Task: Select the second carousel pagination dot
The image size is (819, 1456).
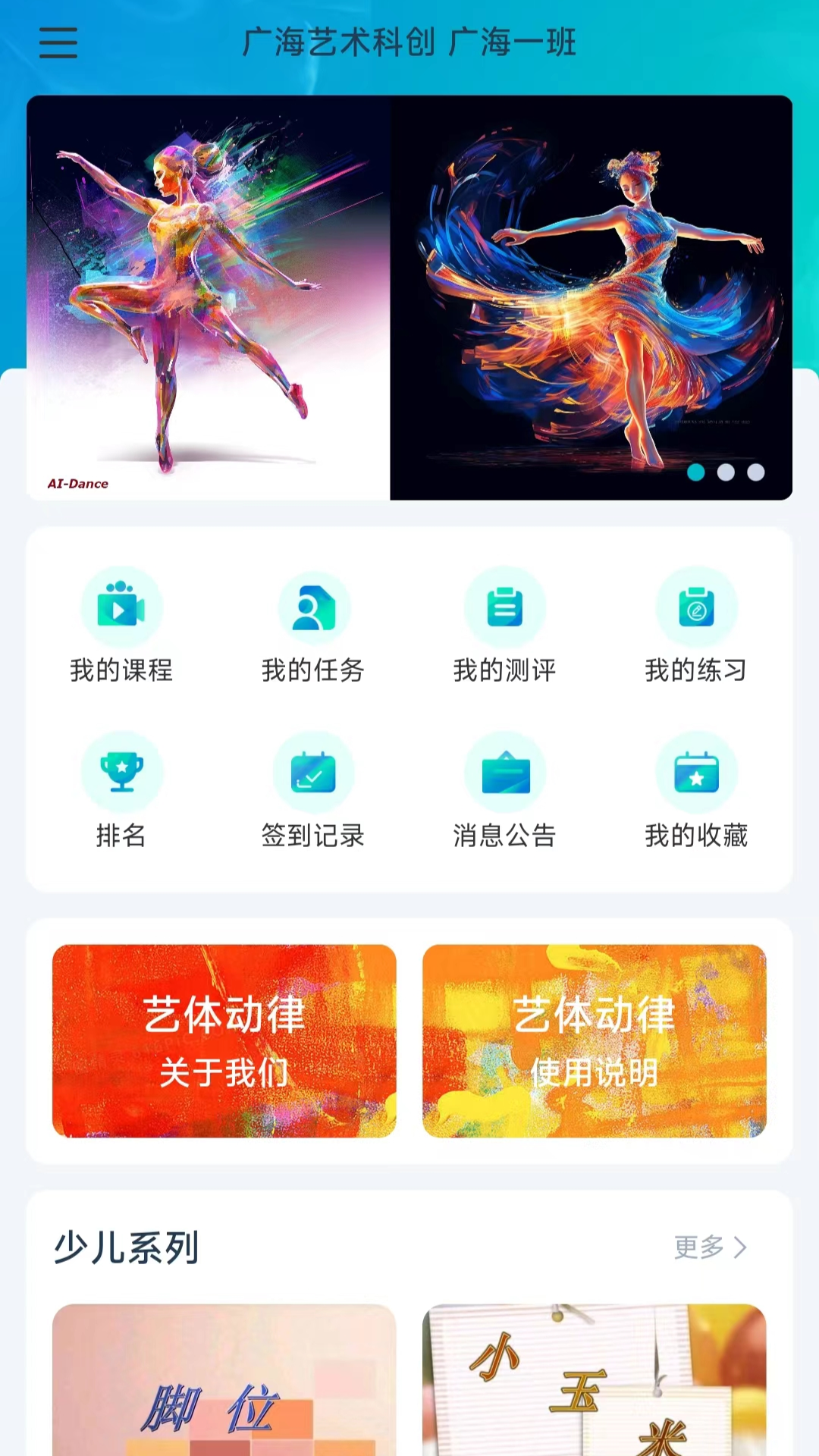Action: coord(726,472)
